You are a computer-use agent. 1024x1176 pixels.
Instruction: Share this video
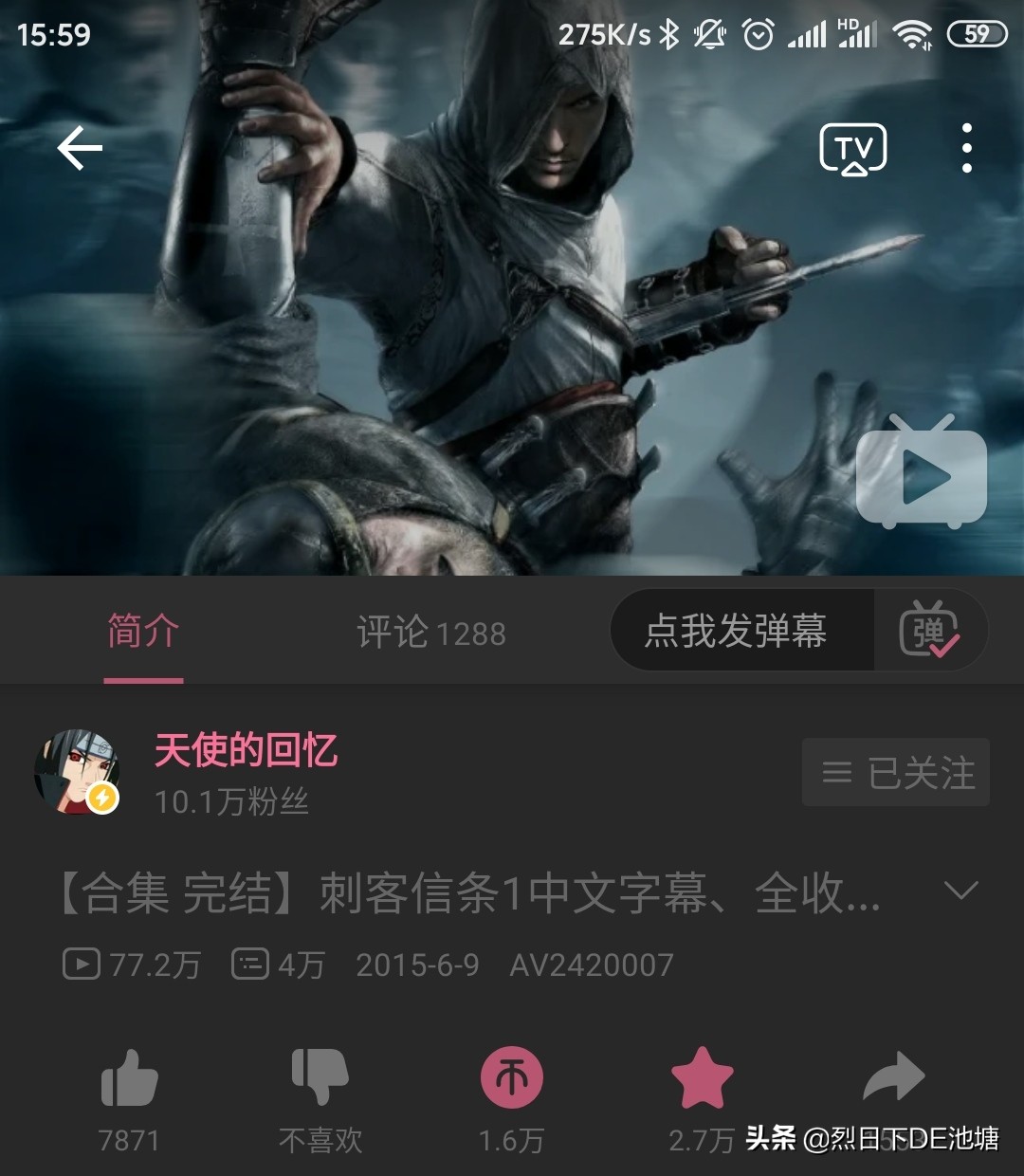point(893,1078)
